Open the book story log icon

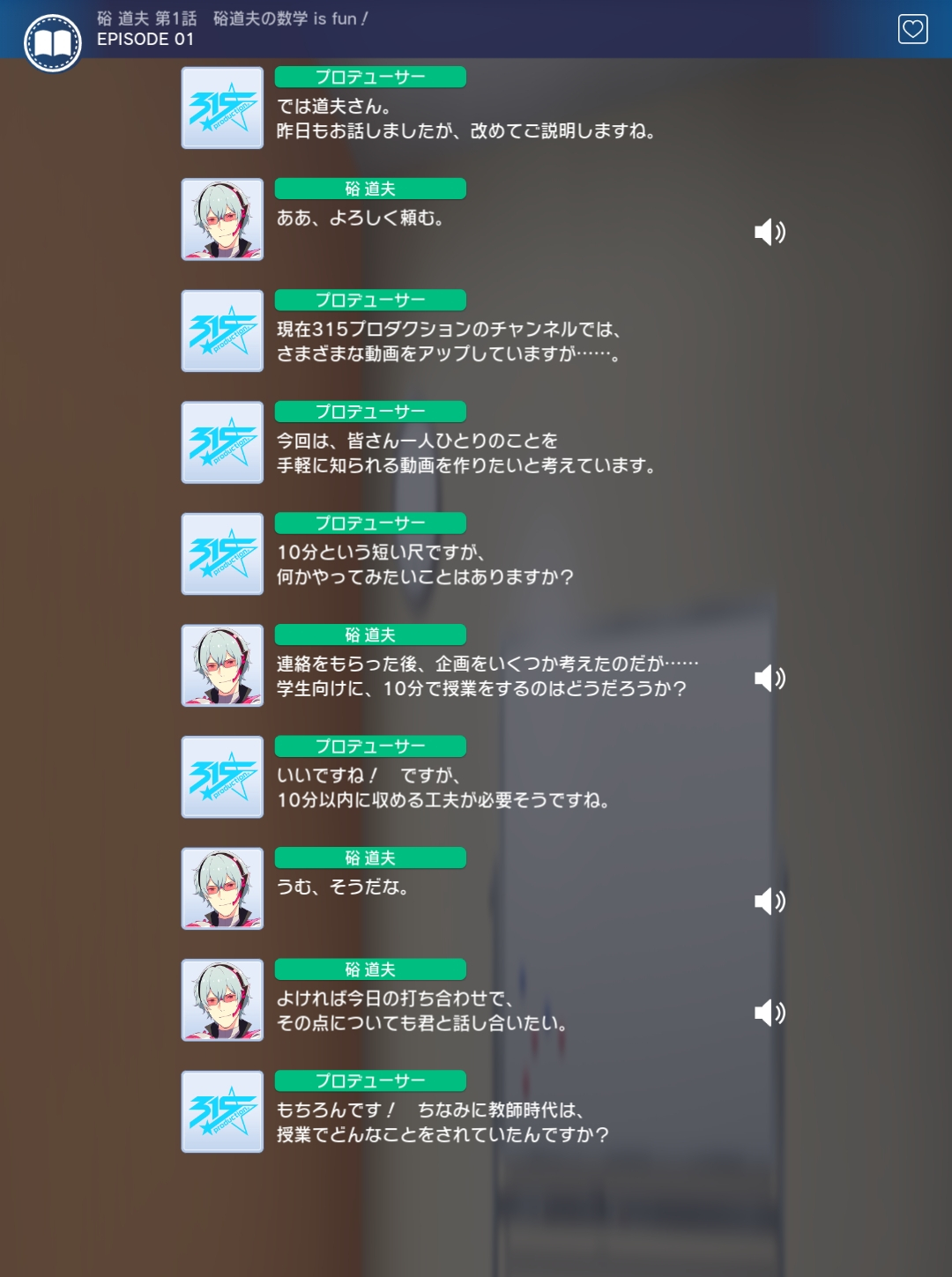pos(52,43)
